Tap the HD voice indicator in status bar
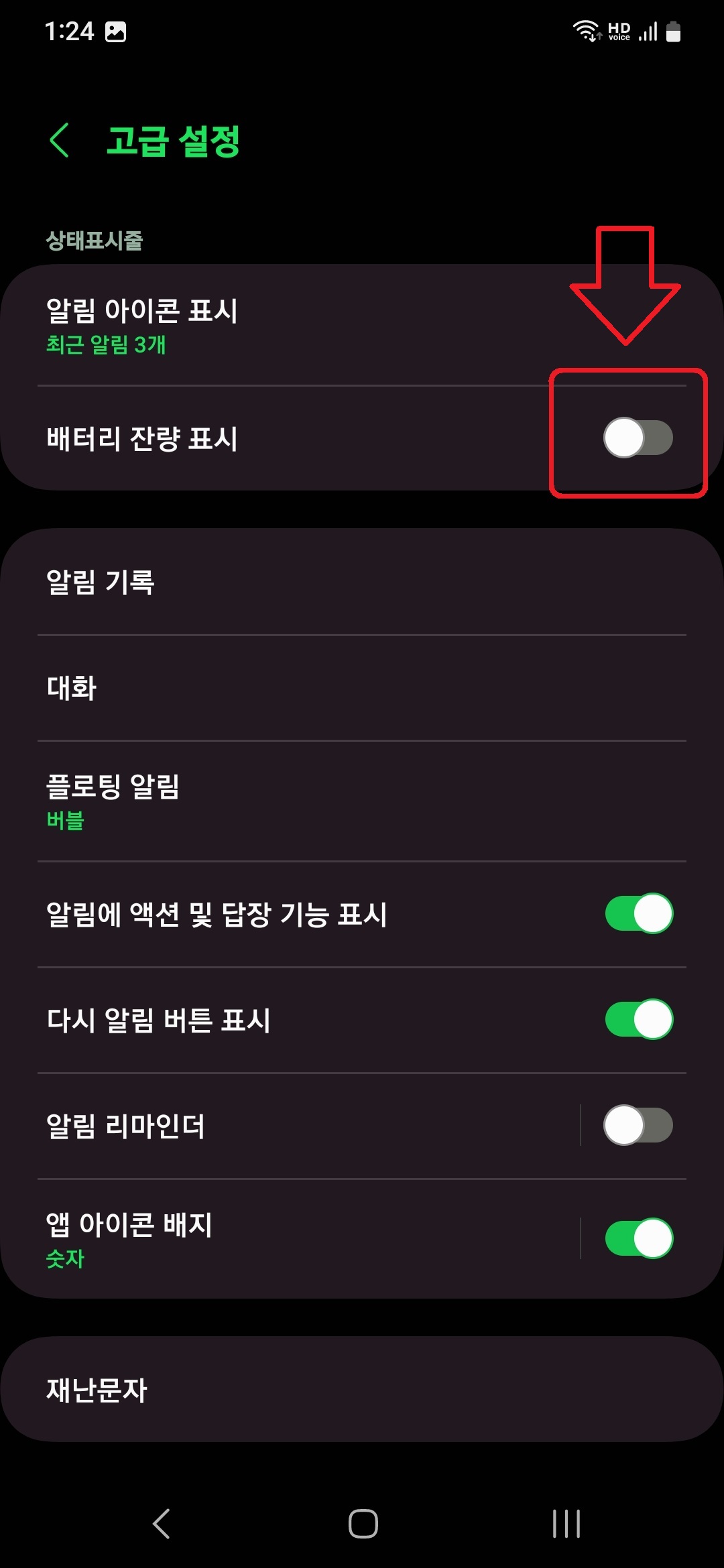 click(x=617, y=31)
